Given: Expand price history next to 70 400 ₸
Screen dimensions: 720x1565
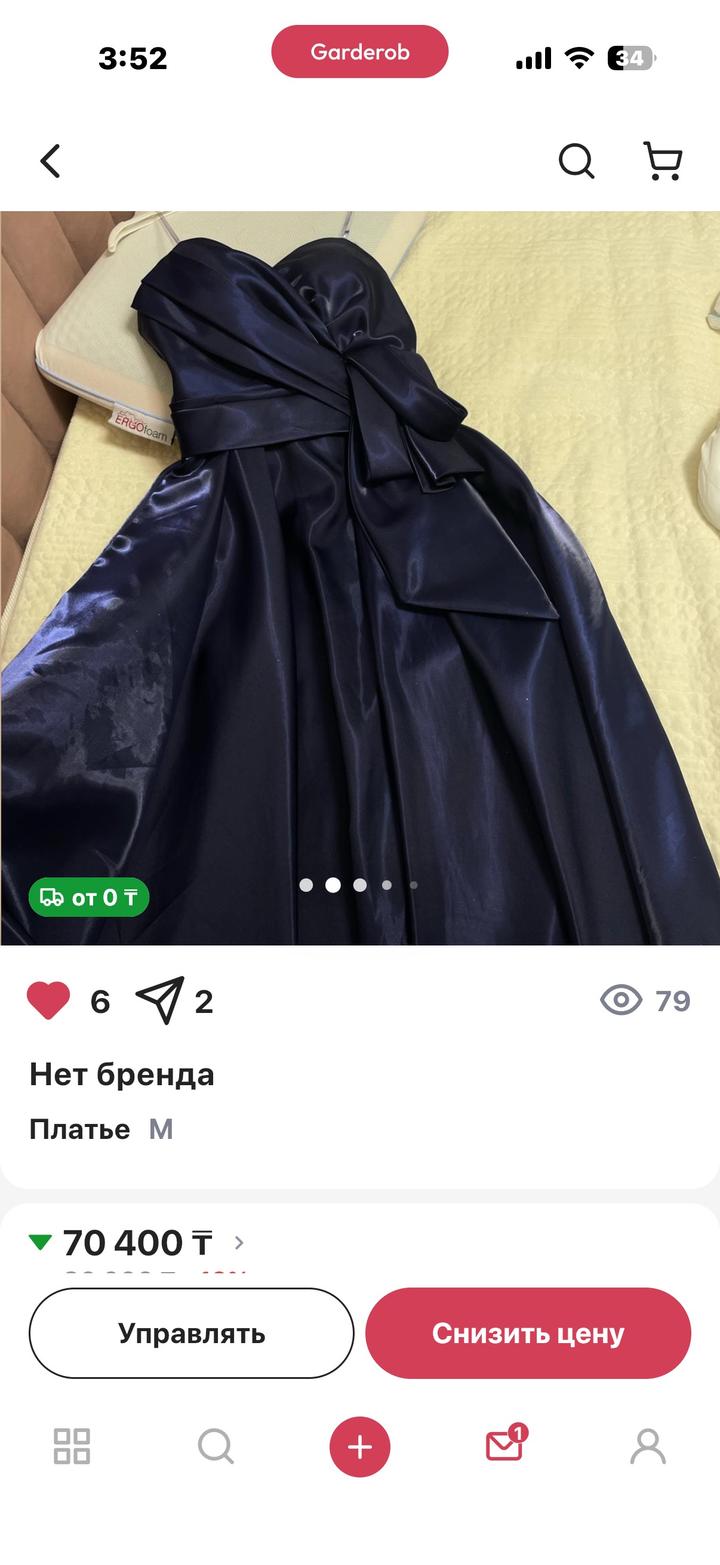Looking at the screenshot, I should 239,1243.
